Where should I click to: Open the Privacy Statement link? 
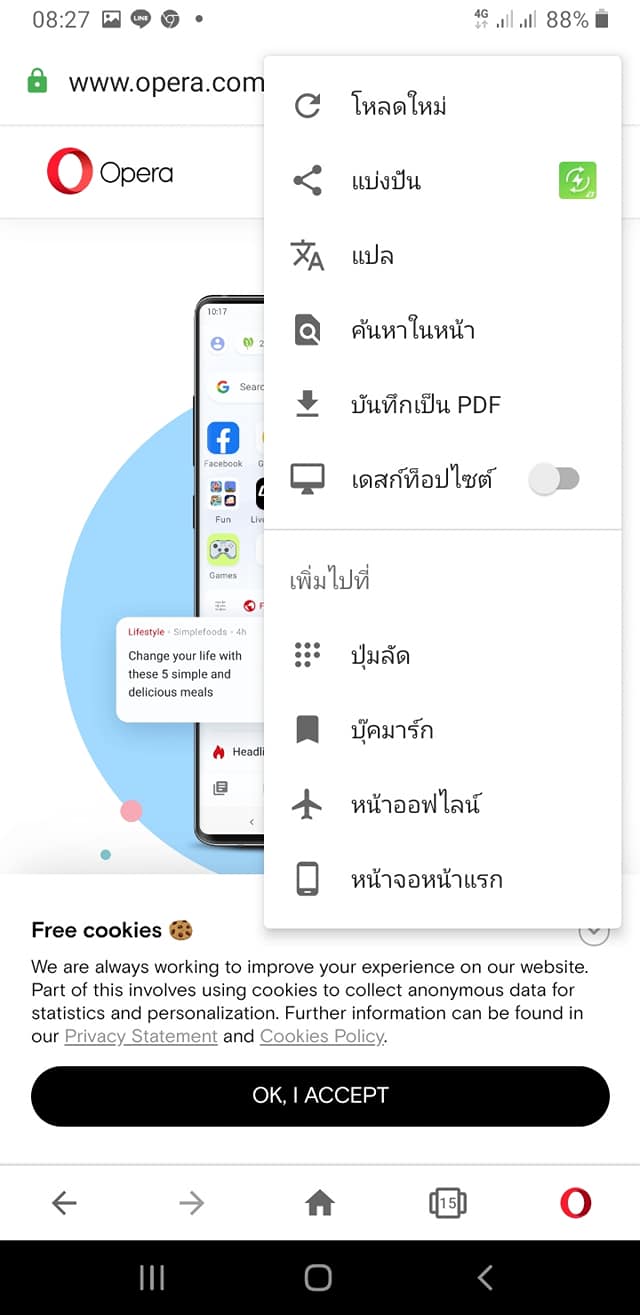click(x=141, y=1036)
